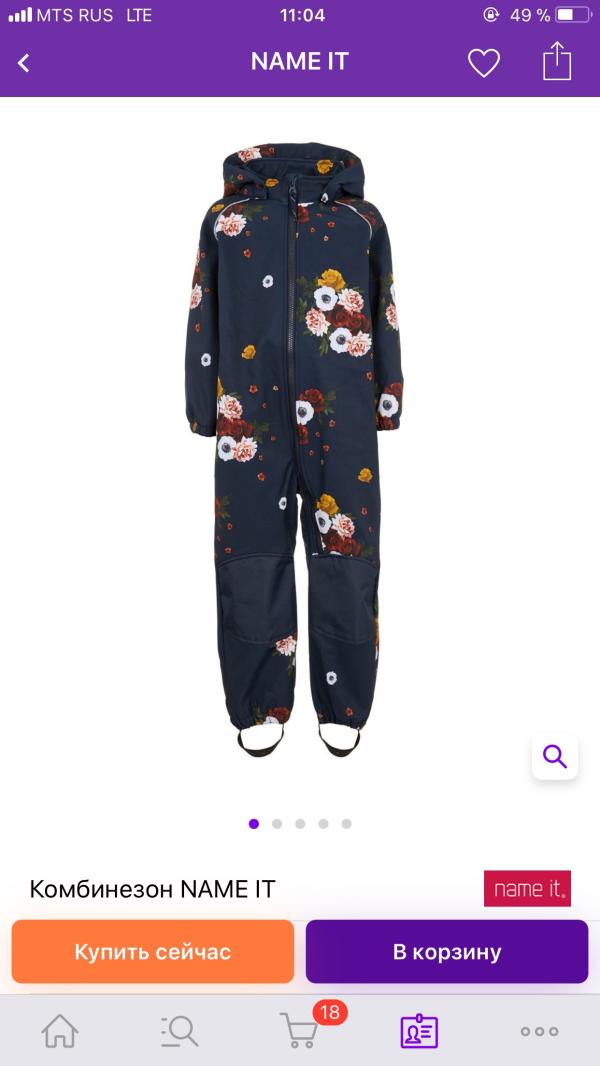Open the more options tab
Viewport: 600px width, 1066px height.
(x=539, y=1031)
